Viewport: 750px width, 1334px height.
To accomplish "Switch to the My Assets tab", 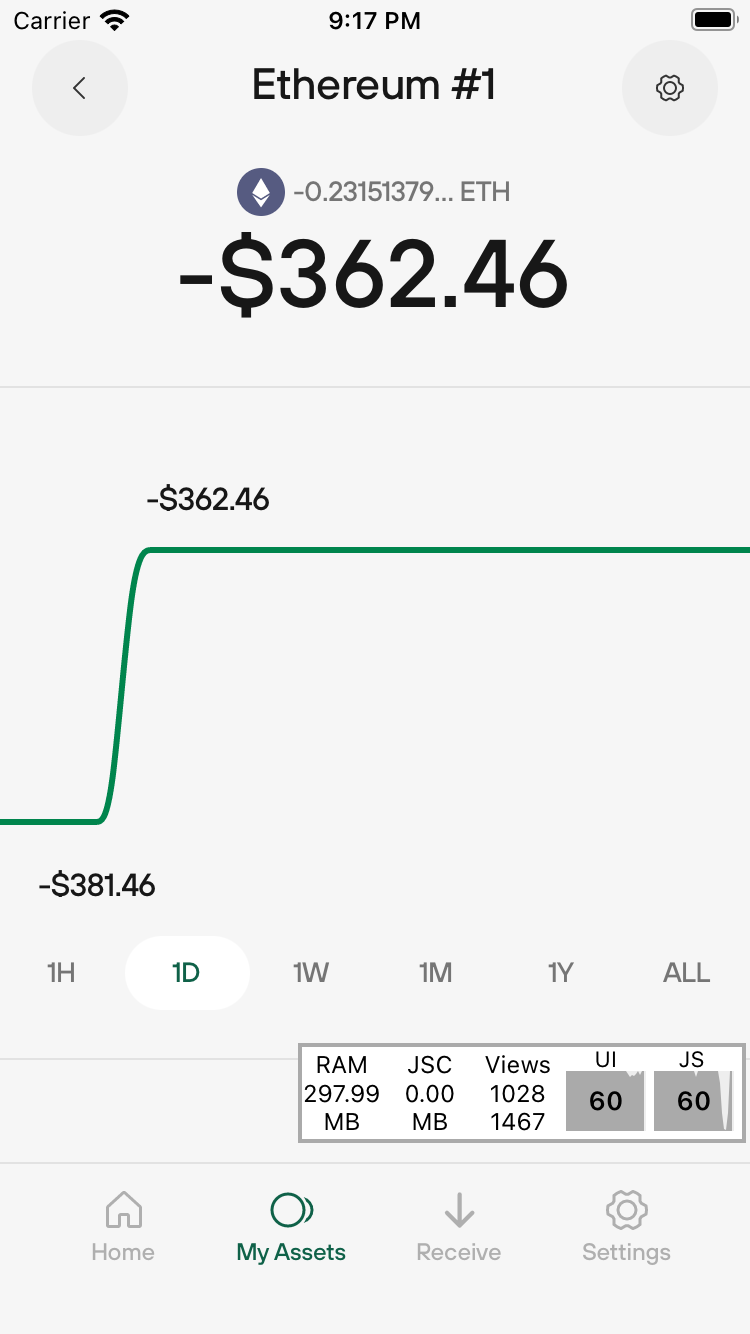I will click(x=291, y=1227).
